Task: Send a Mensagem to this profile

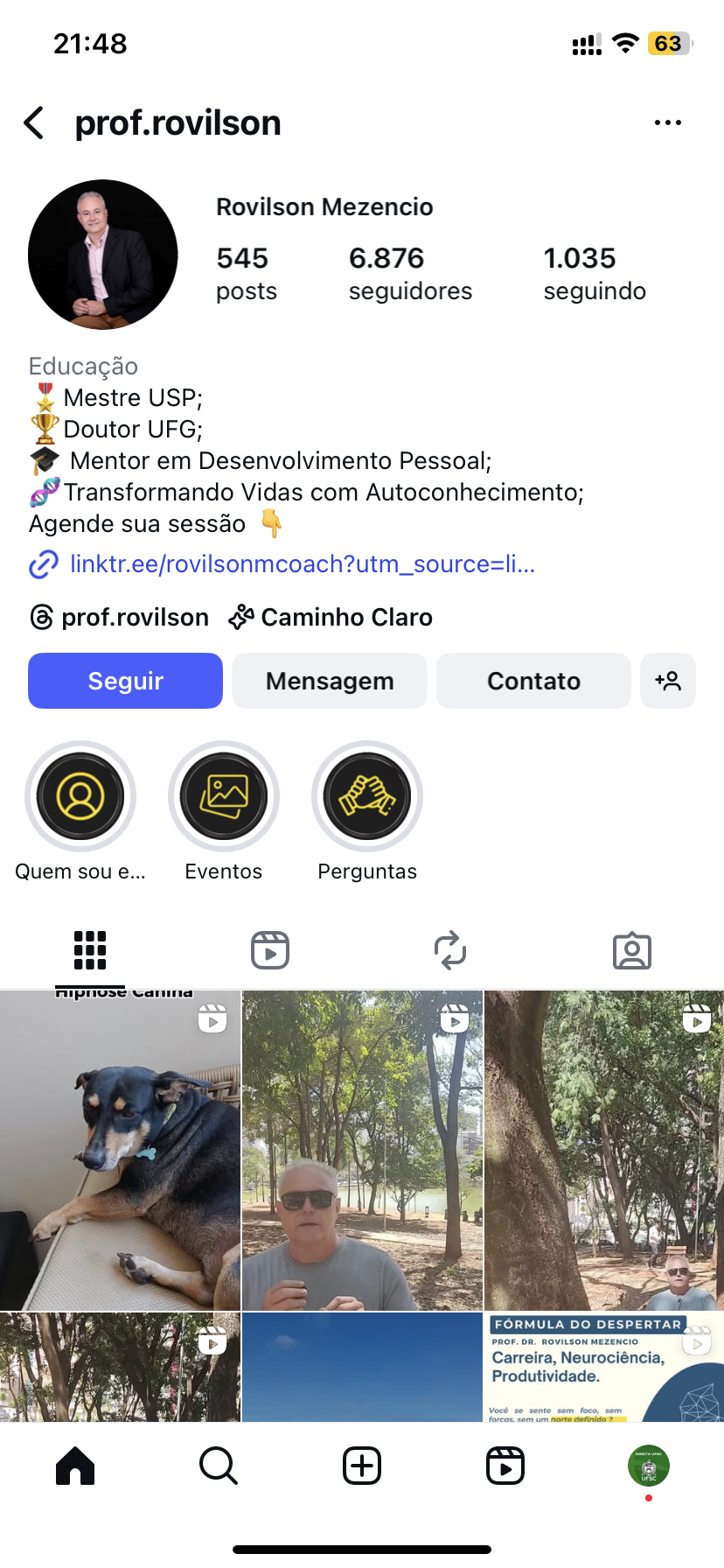Action: point(330,681)
